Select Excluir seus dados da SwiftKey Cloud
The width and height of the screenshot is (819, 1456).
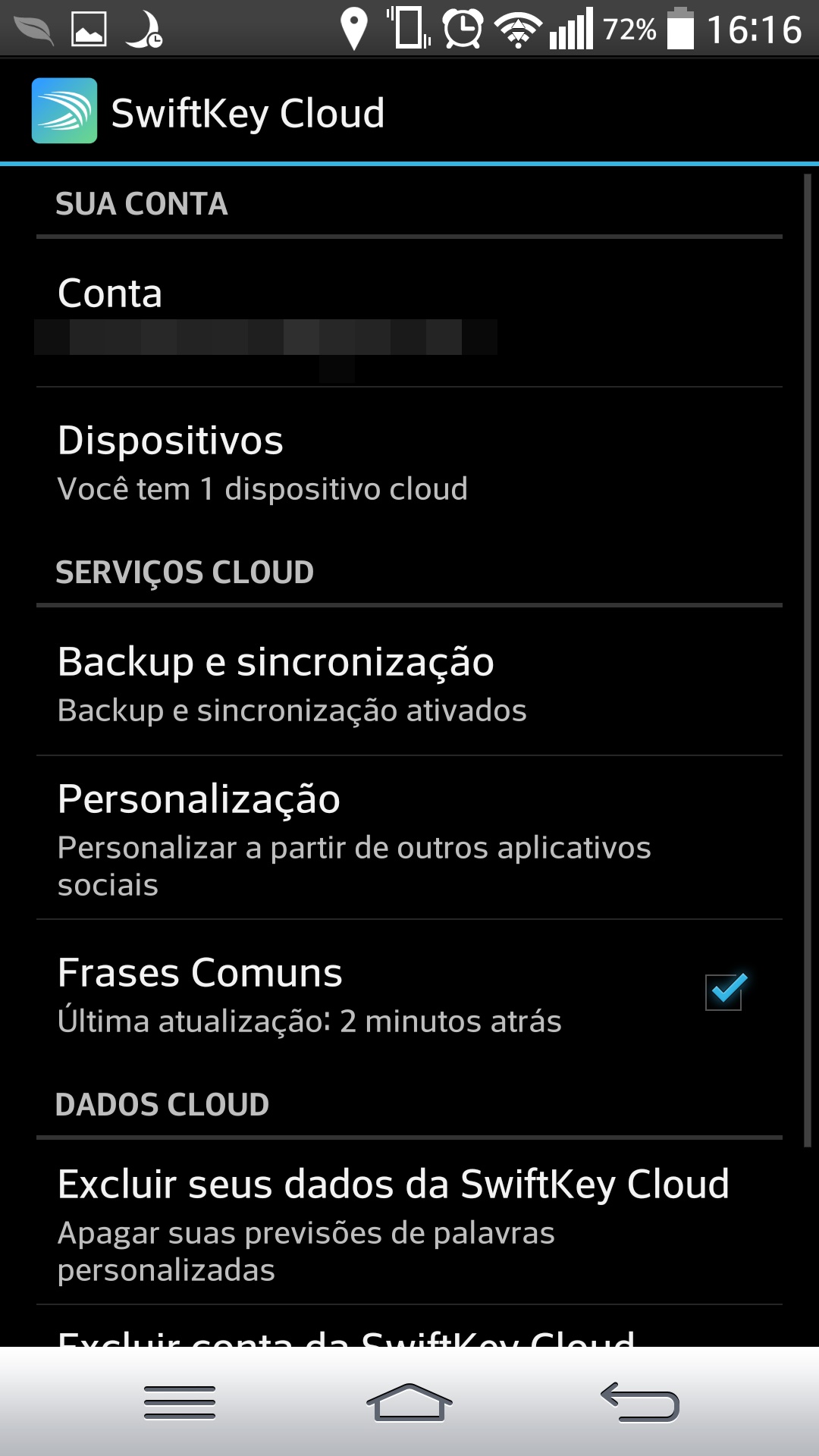coord(409,1222)
